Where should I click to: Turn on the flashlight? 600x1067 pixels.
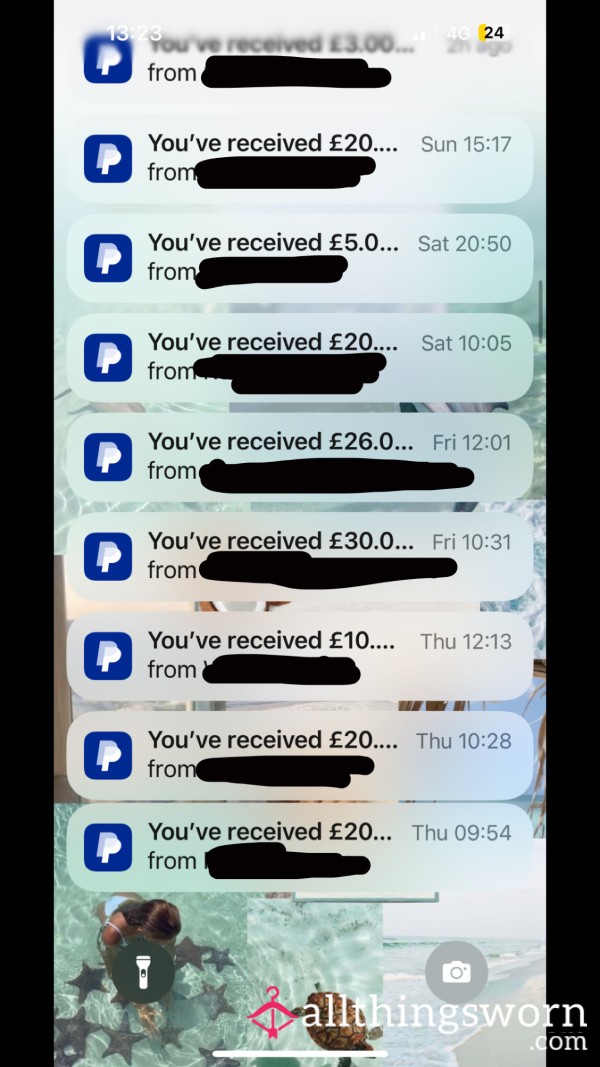pyautogui.click(x=143, y=972)
